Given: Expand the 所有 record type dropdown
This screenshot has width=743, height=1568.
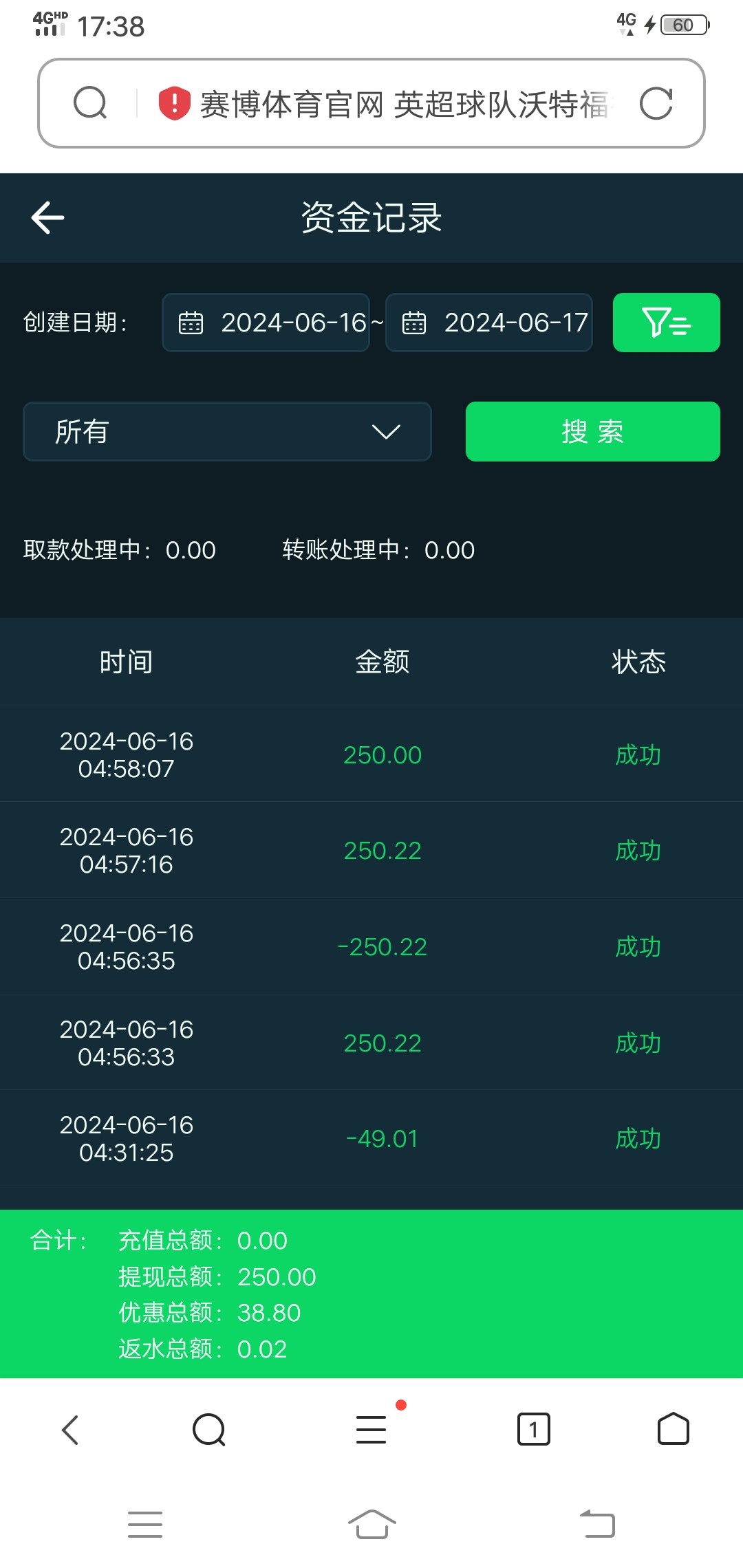Looking at the screenshot, I should coord(227,431).
